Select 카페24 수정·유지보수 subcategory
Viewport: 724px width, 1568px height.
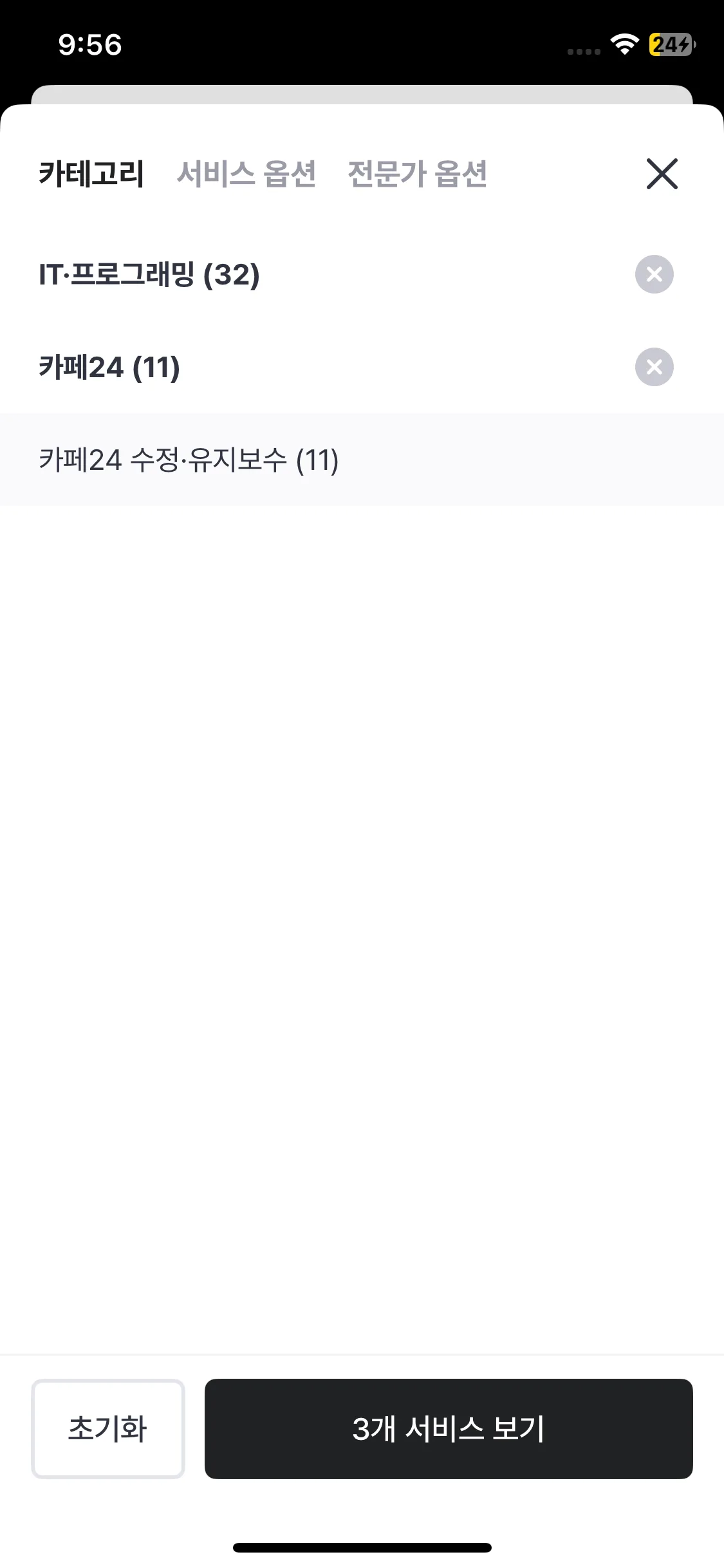[x=189, y=460]
